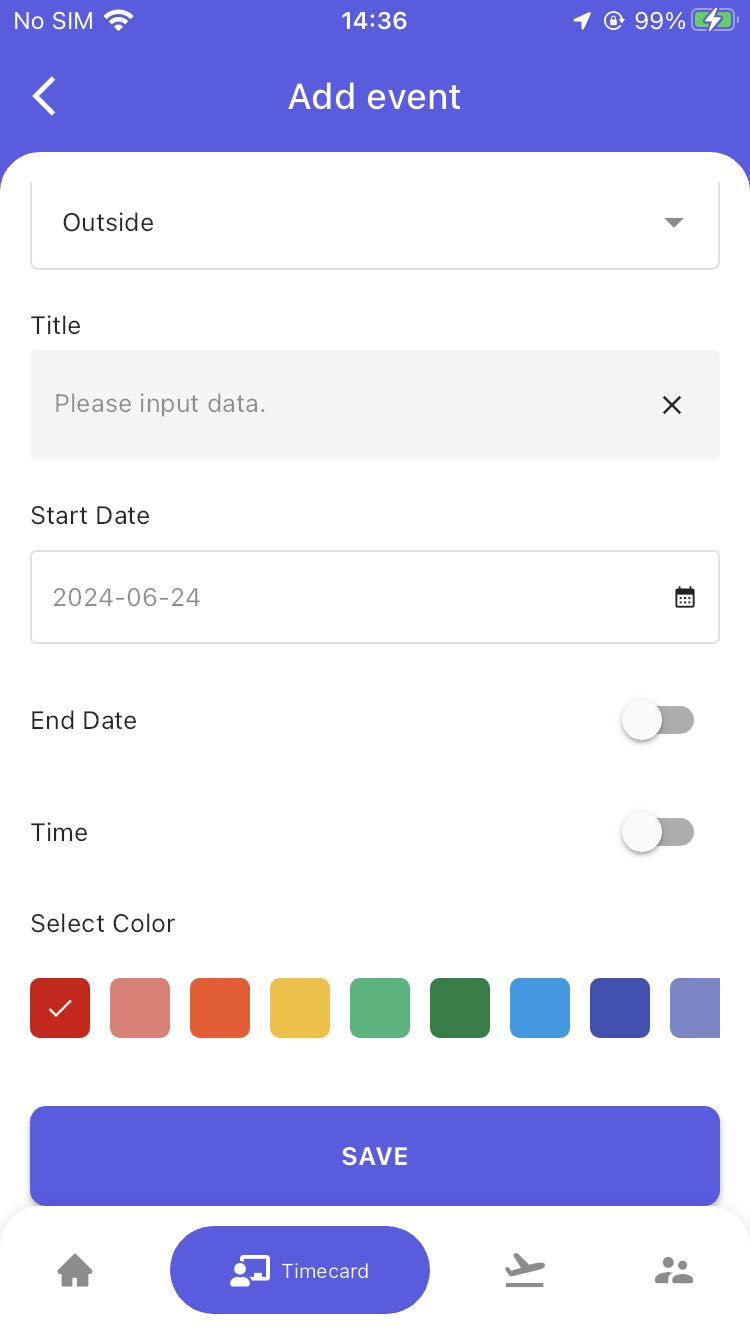Select the dark blue swatch

[620, 1008]
